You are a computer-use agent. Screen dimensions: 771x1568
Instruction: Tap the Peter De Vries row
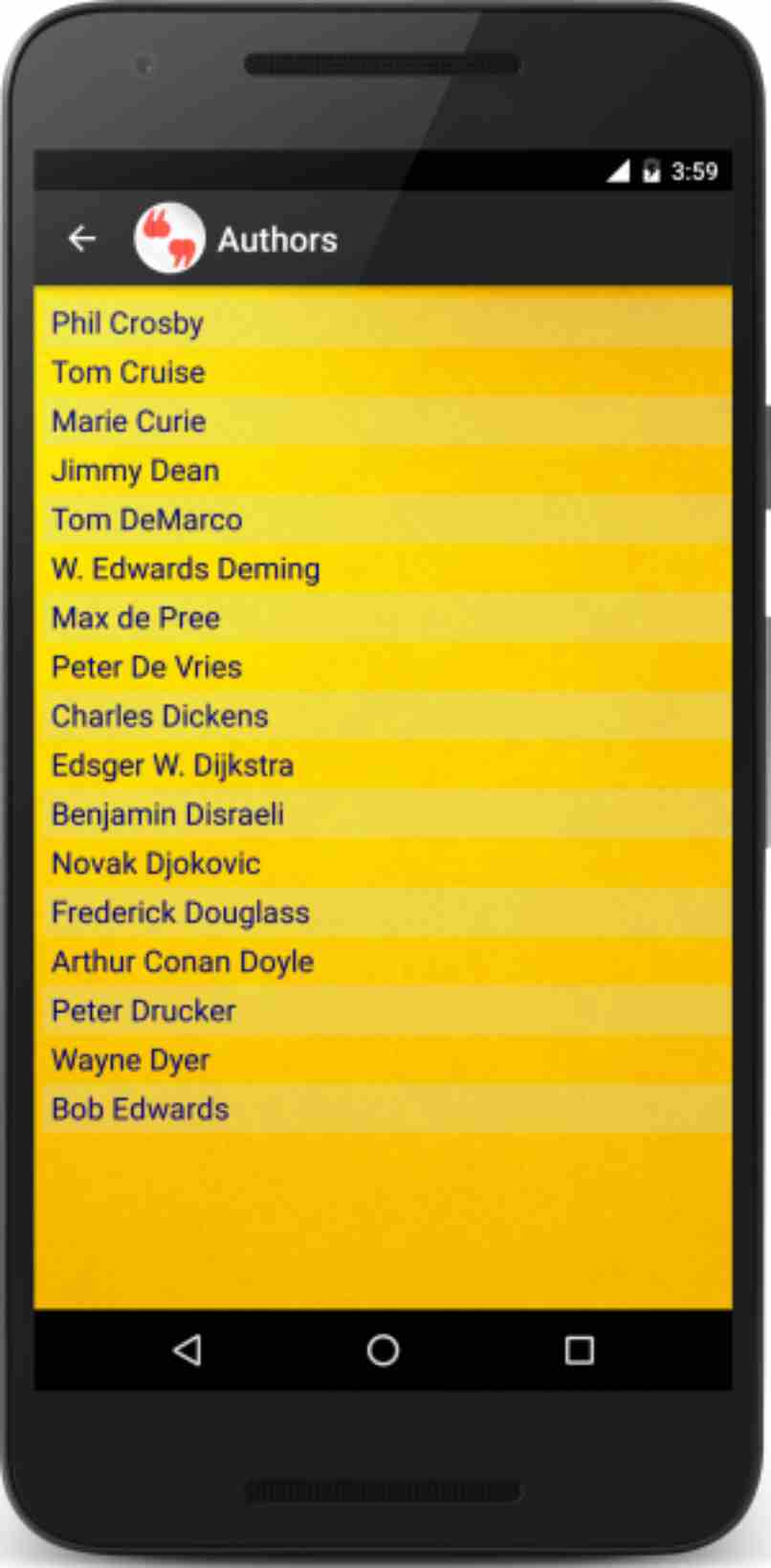tap(147, 667)
